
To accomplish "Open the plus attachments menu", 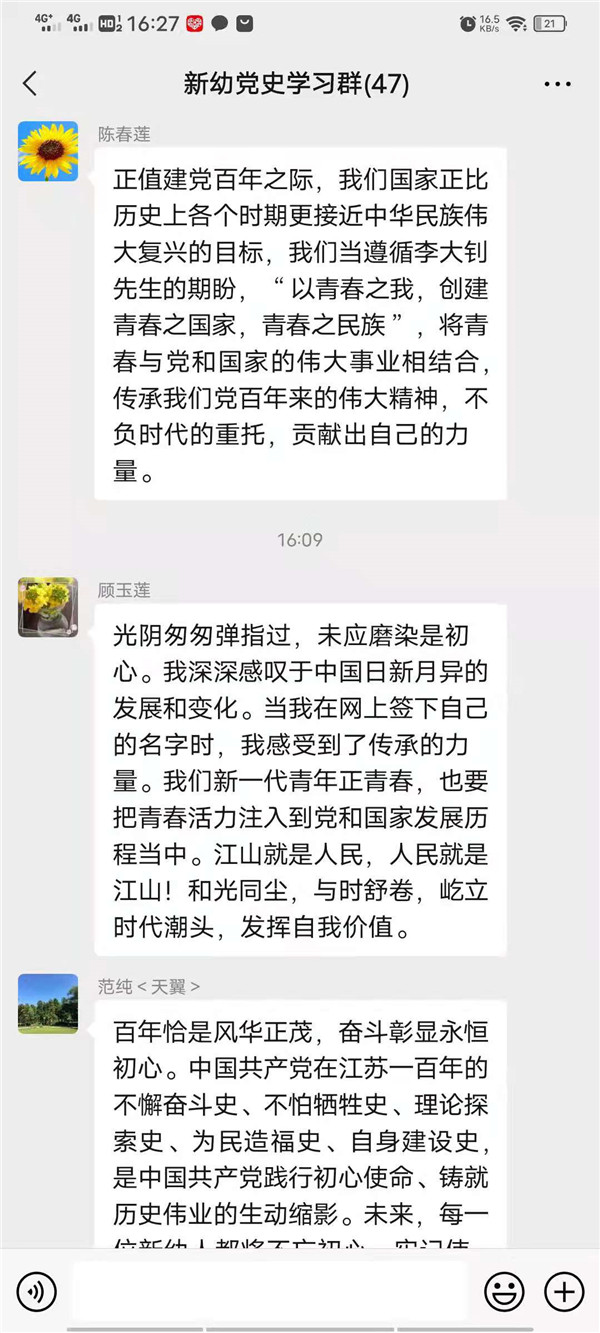I will pyautogui.click(x=564, y=1292).
